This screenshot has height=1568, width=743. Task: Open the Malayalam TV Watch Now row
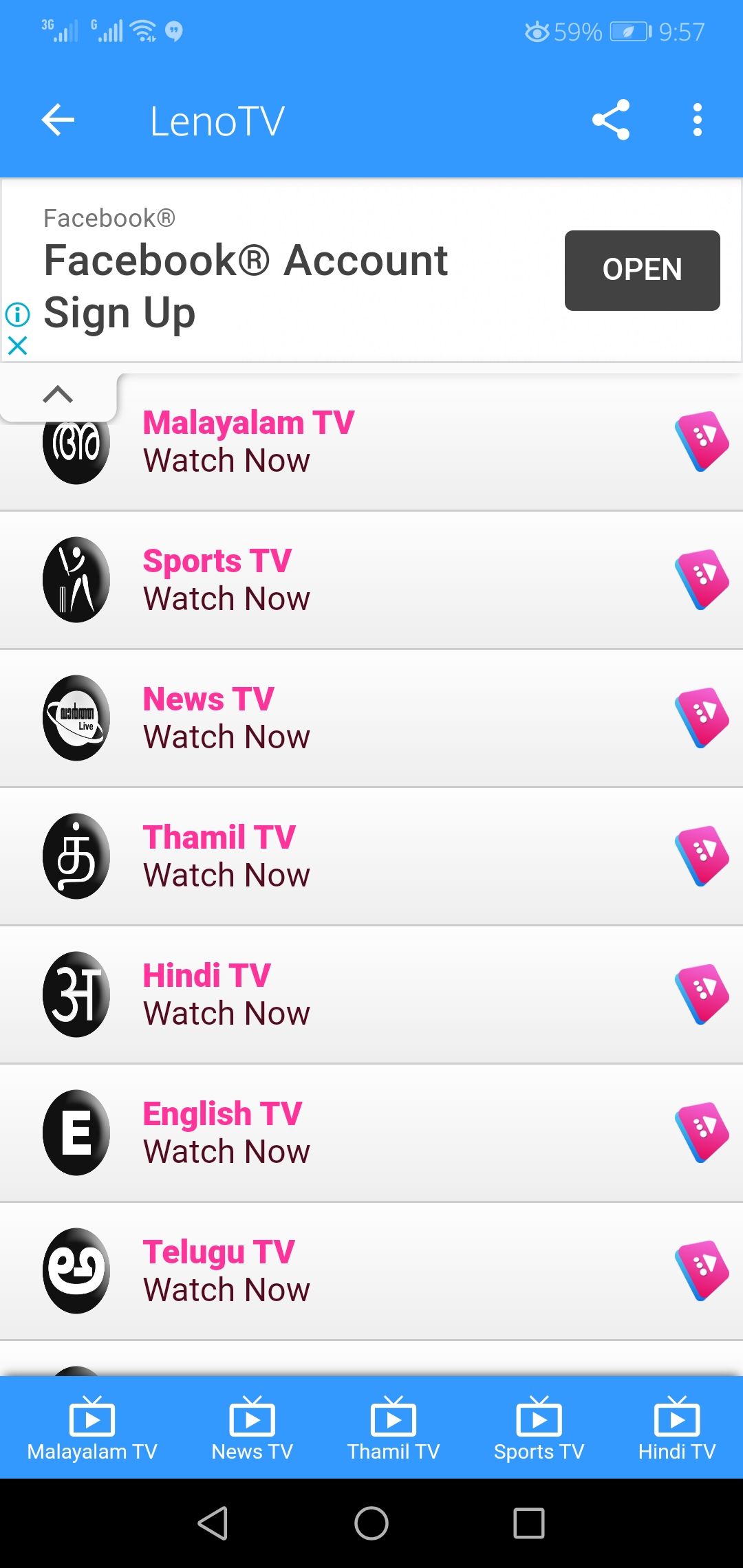click(371, 442)
